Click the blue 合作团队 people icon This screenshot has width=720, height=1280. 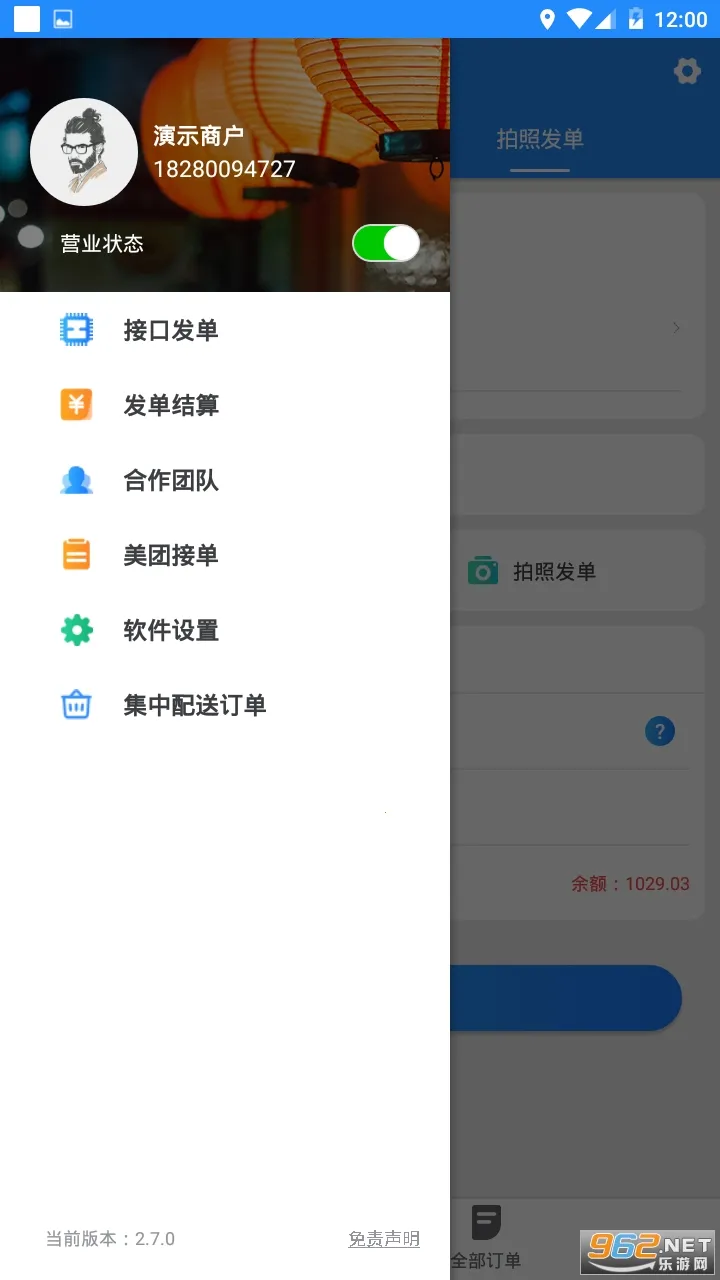tap(76, 480)
